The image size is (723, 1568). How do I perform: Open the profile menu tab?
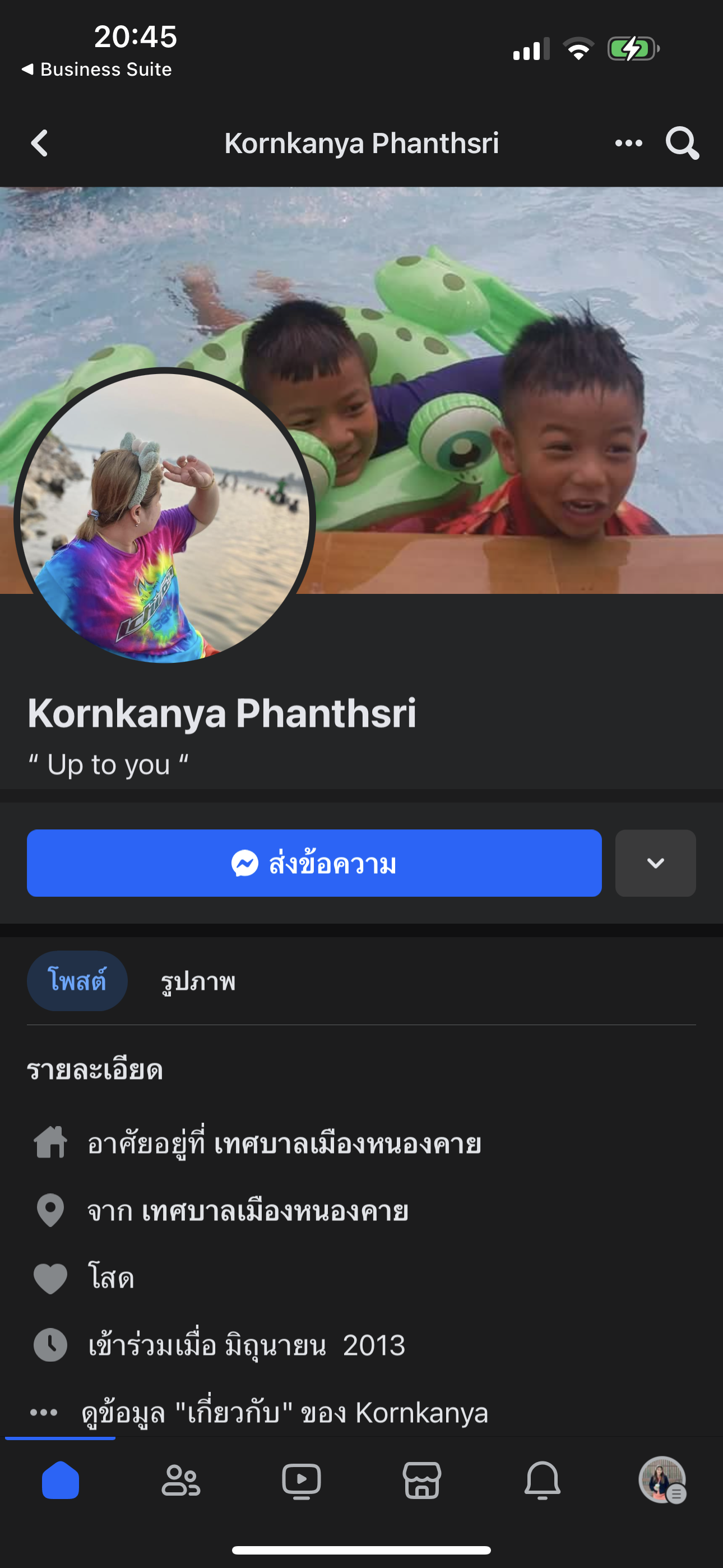[x=662, y=1481]
